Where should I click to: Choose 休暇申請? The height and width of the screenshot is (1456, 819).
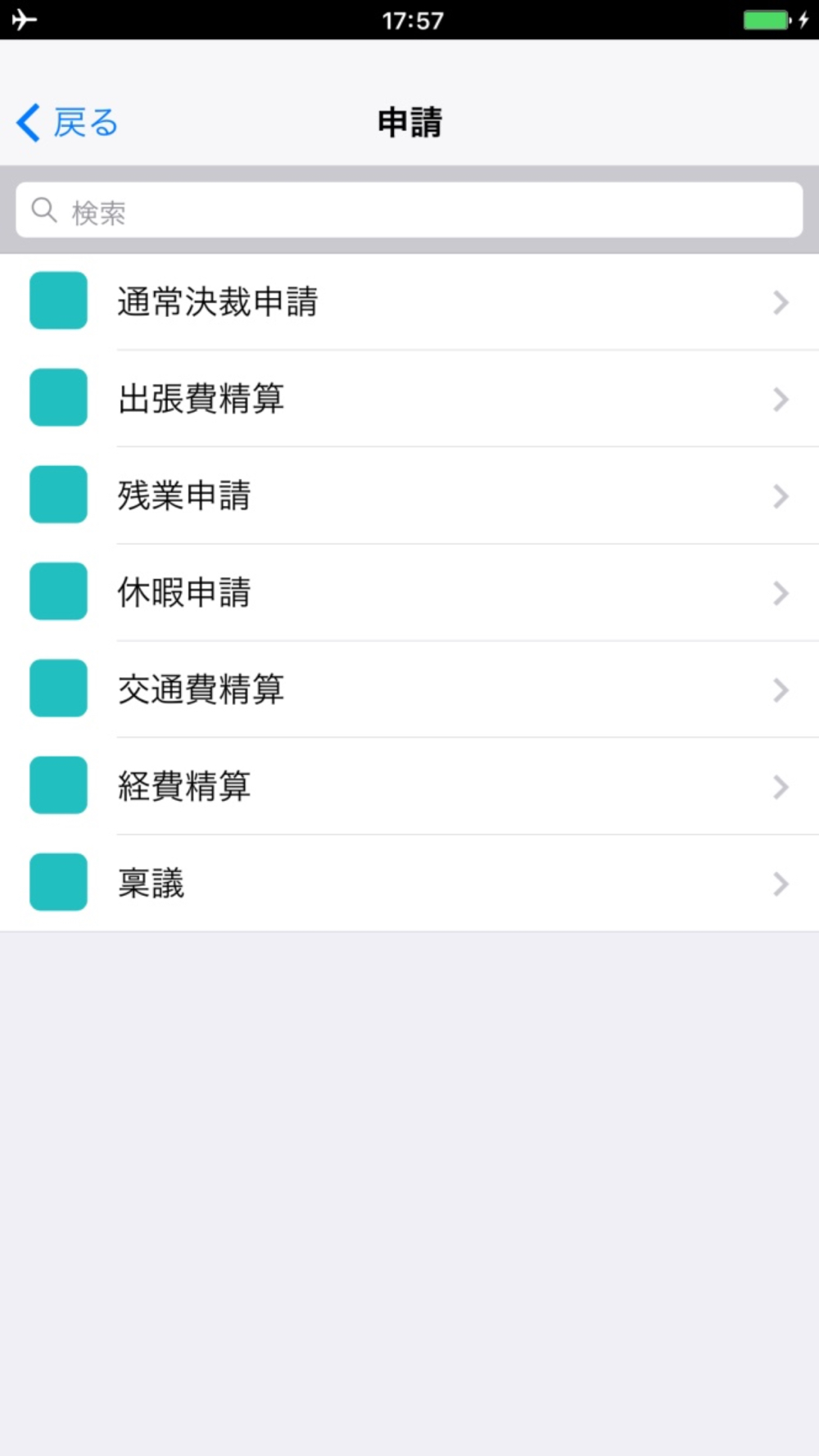click(409, 592)
